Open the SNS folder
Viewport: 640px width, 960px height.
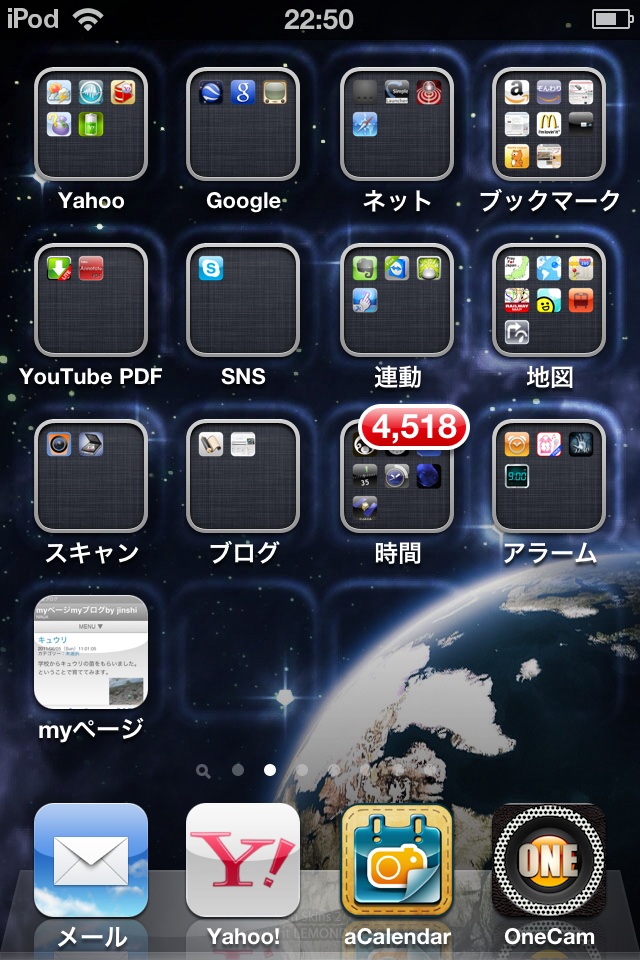[x=243, y=300]
